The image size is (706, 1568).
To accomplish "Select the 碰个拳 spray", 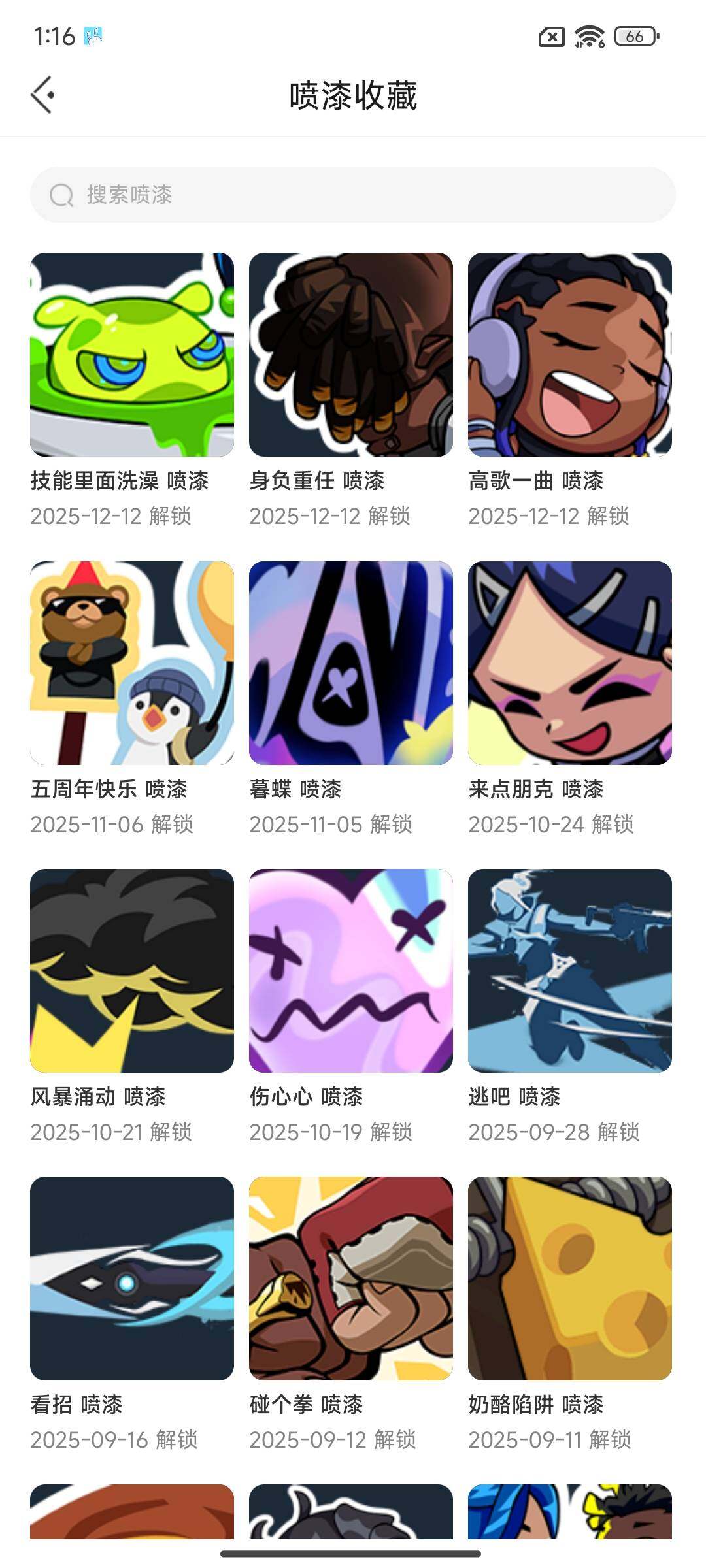I will point(351,1279).
